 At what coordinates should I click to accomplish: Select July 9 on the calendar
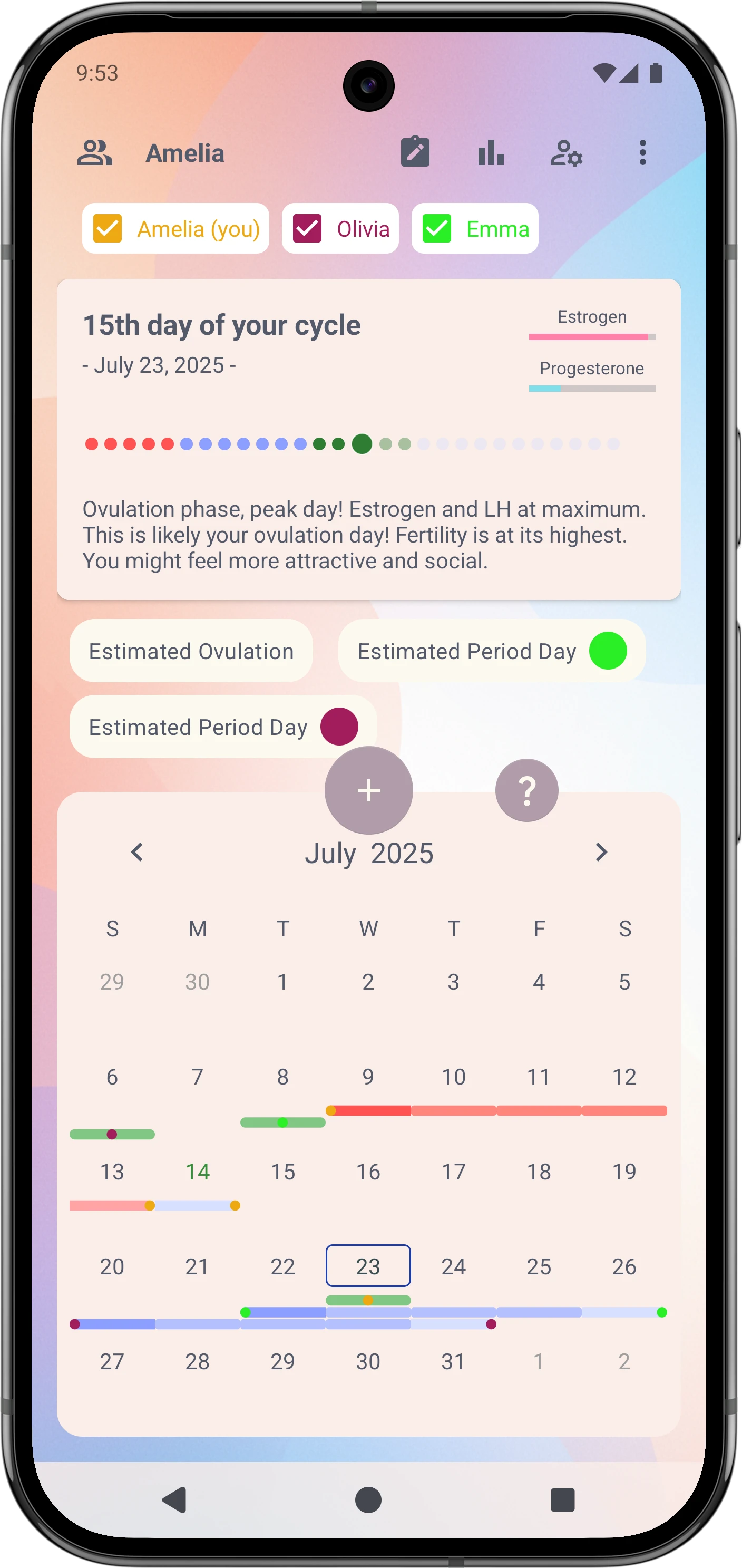pos(368,1077)
